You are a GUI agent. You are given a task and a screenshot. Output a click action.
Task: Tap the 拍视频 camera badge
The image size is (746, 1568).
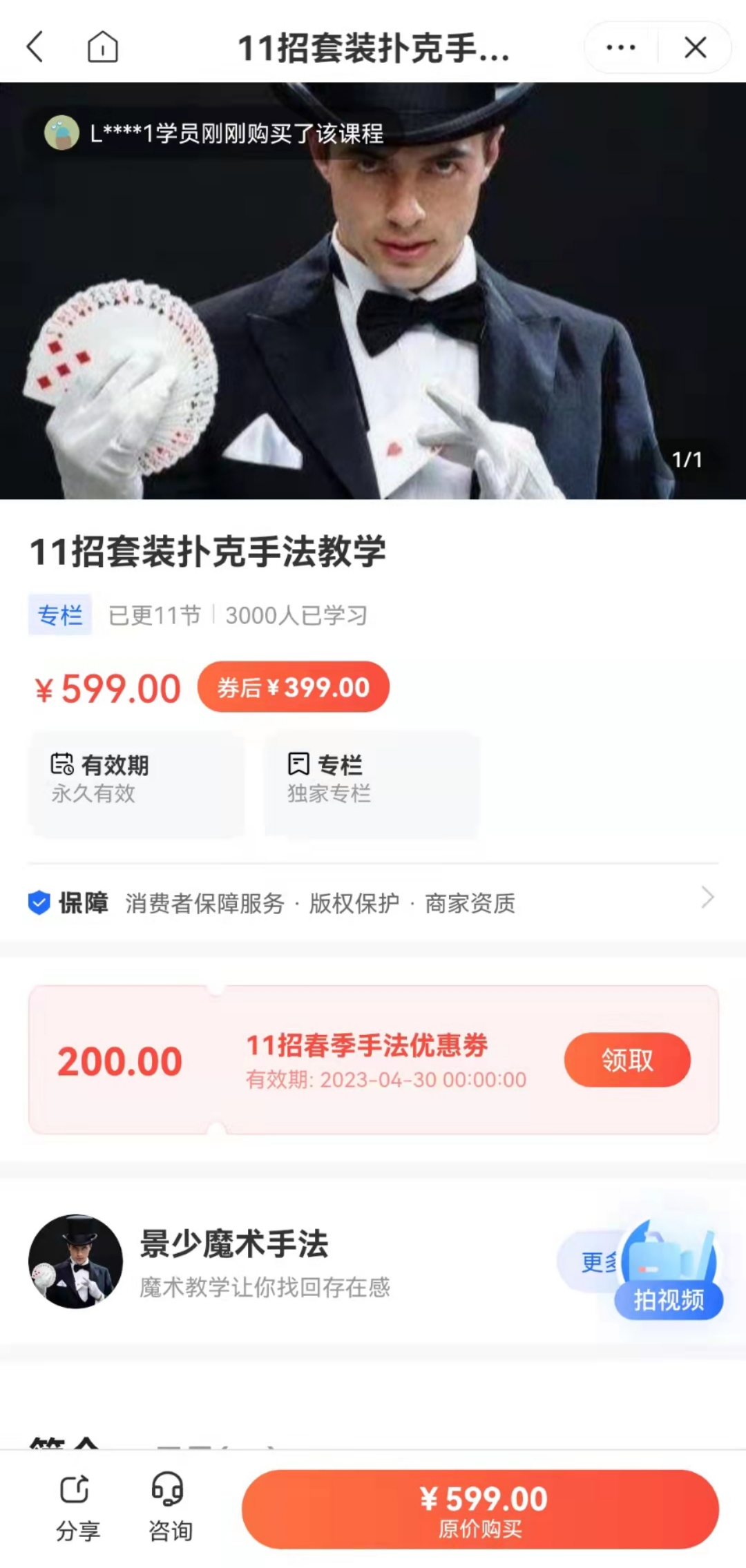(668, 1301)
